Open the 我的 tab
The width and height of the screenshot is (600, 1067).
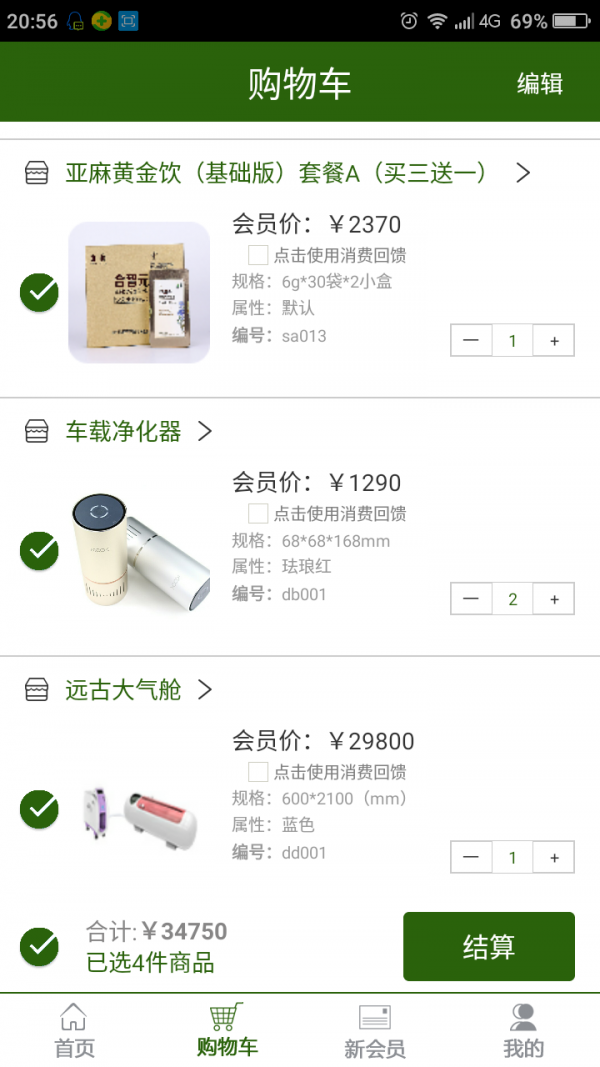click(523, 1031)
